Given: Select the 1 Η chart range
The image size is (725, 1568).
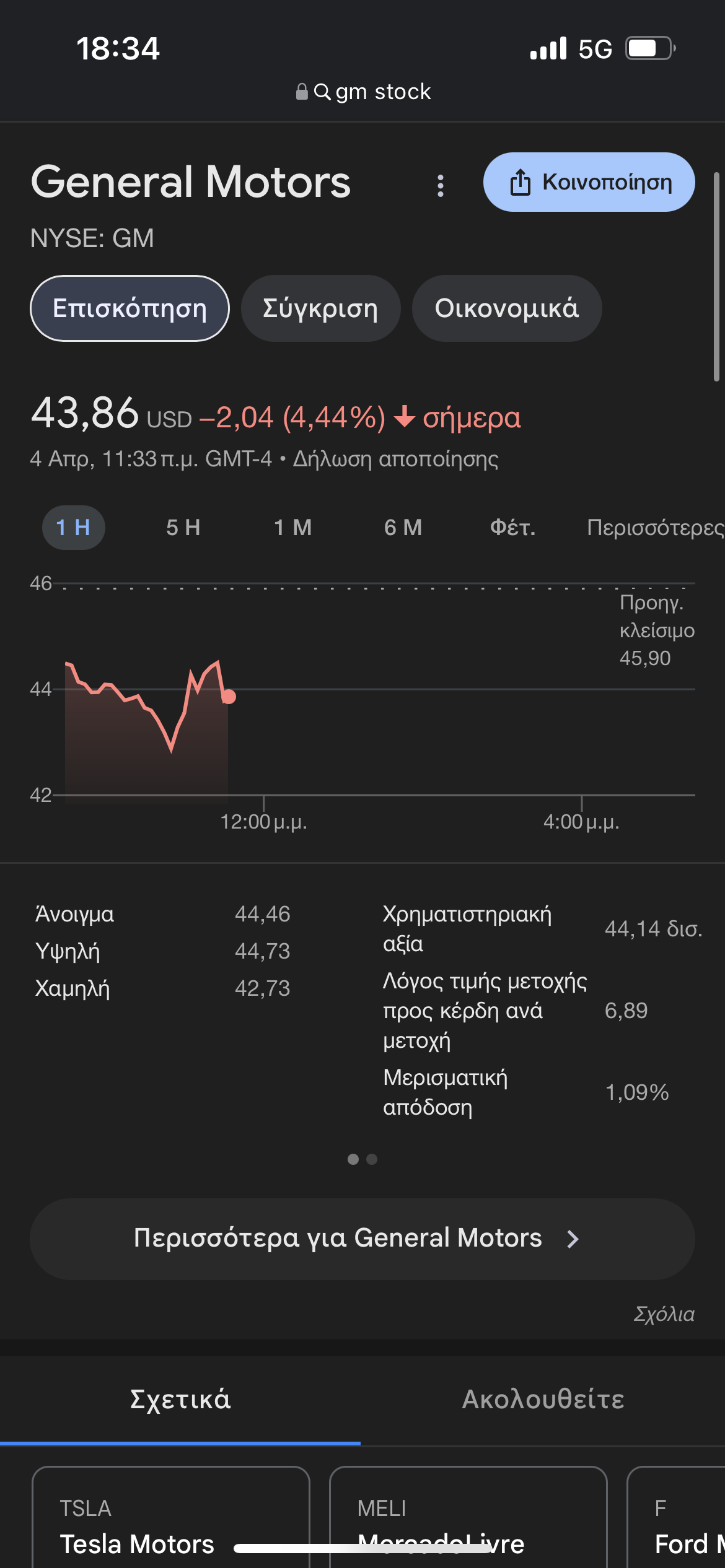Looking at the screenshot, I should click(73, 528).
